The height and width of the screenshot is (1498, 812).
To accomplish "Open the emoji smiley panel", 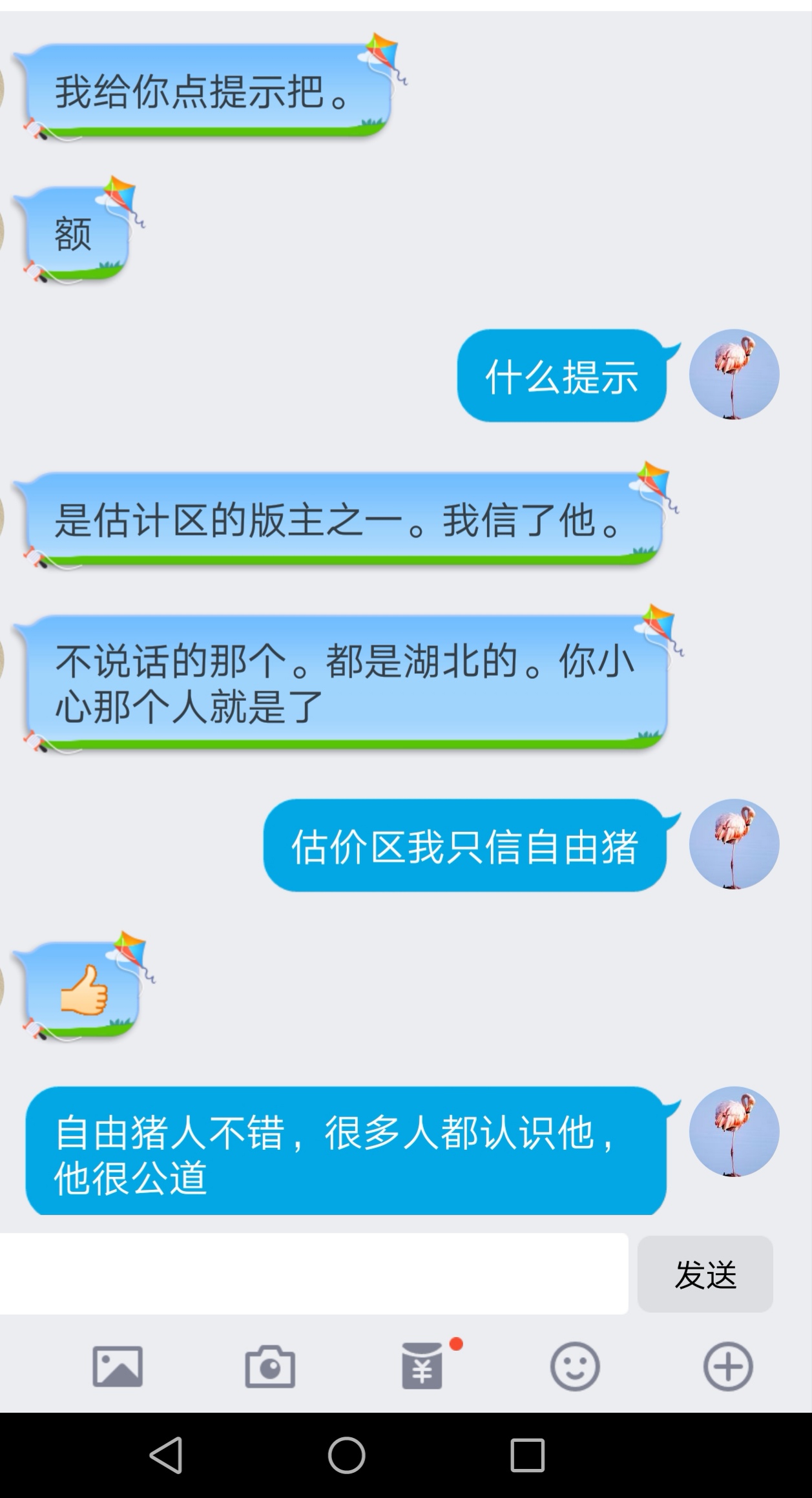I will 575,1366.
